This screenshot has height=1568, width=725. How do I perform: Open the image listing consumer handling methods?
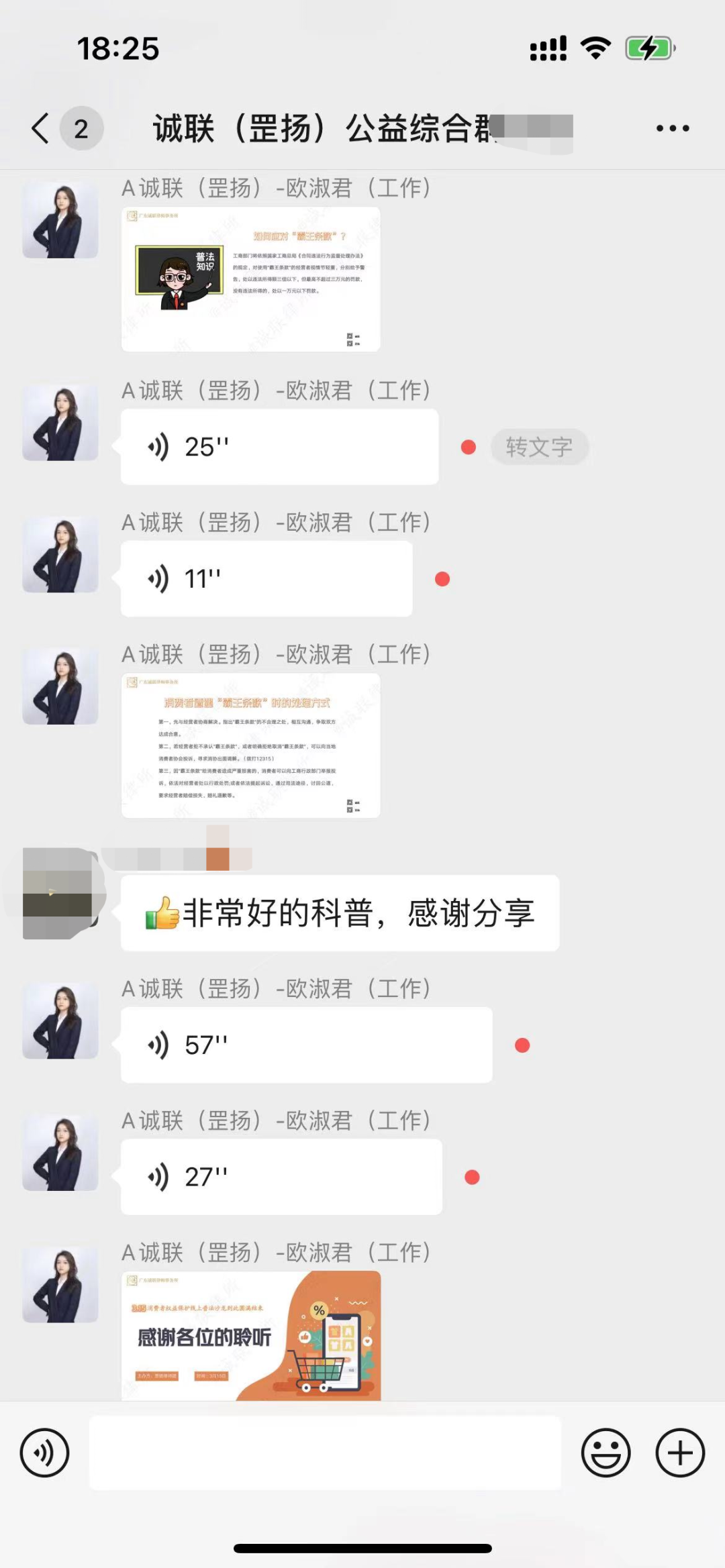point(250,745)
